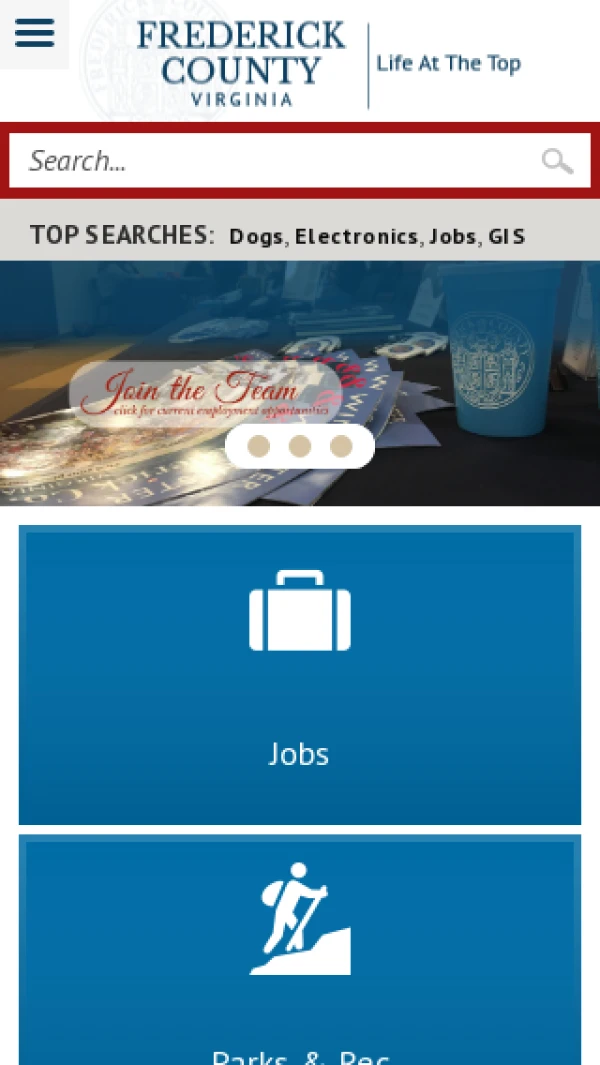The height and width of the screenshot is (1065, 600).
Task: Select the Jobs top search link
Action: (x=452, y=237)
